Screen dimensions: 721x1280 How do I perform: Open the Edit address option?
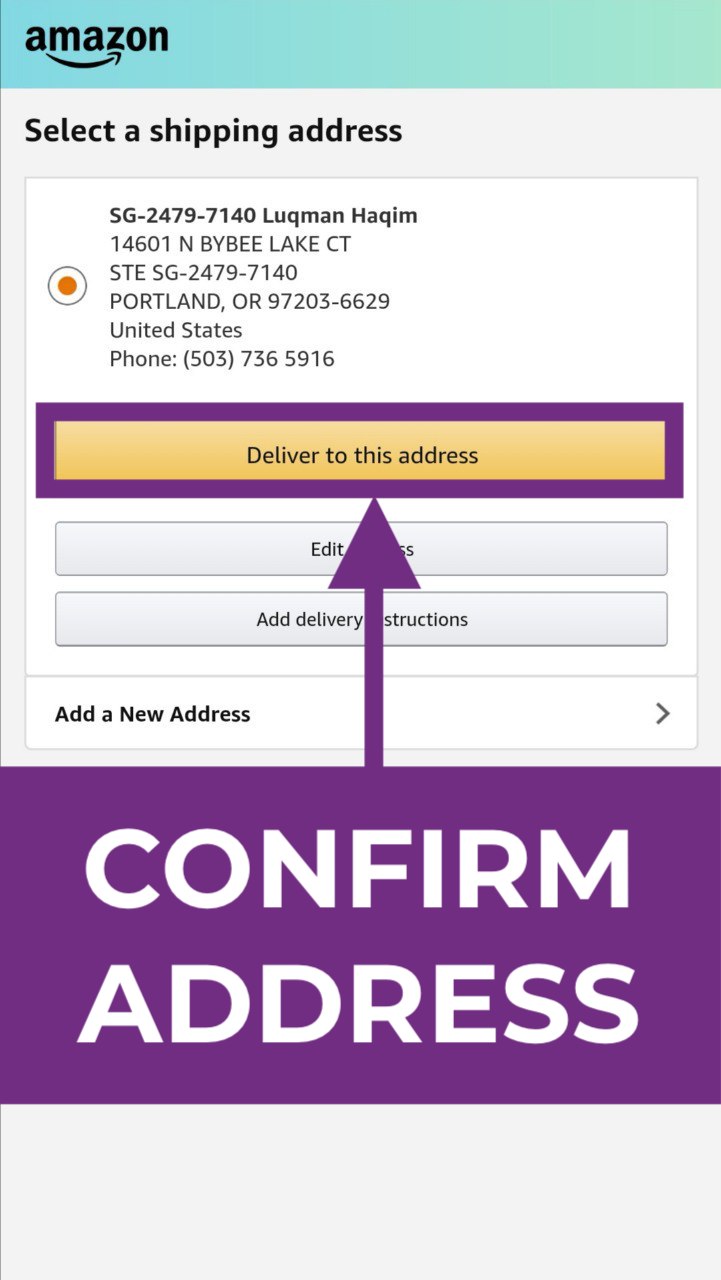pos(361,548)
